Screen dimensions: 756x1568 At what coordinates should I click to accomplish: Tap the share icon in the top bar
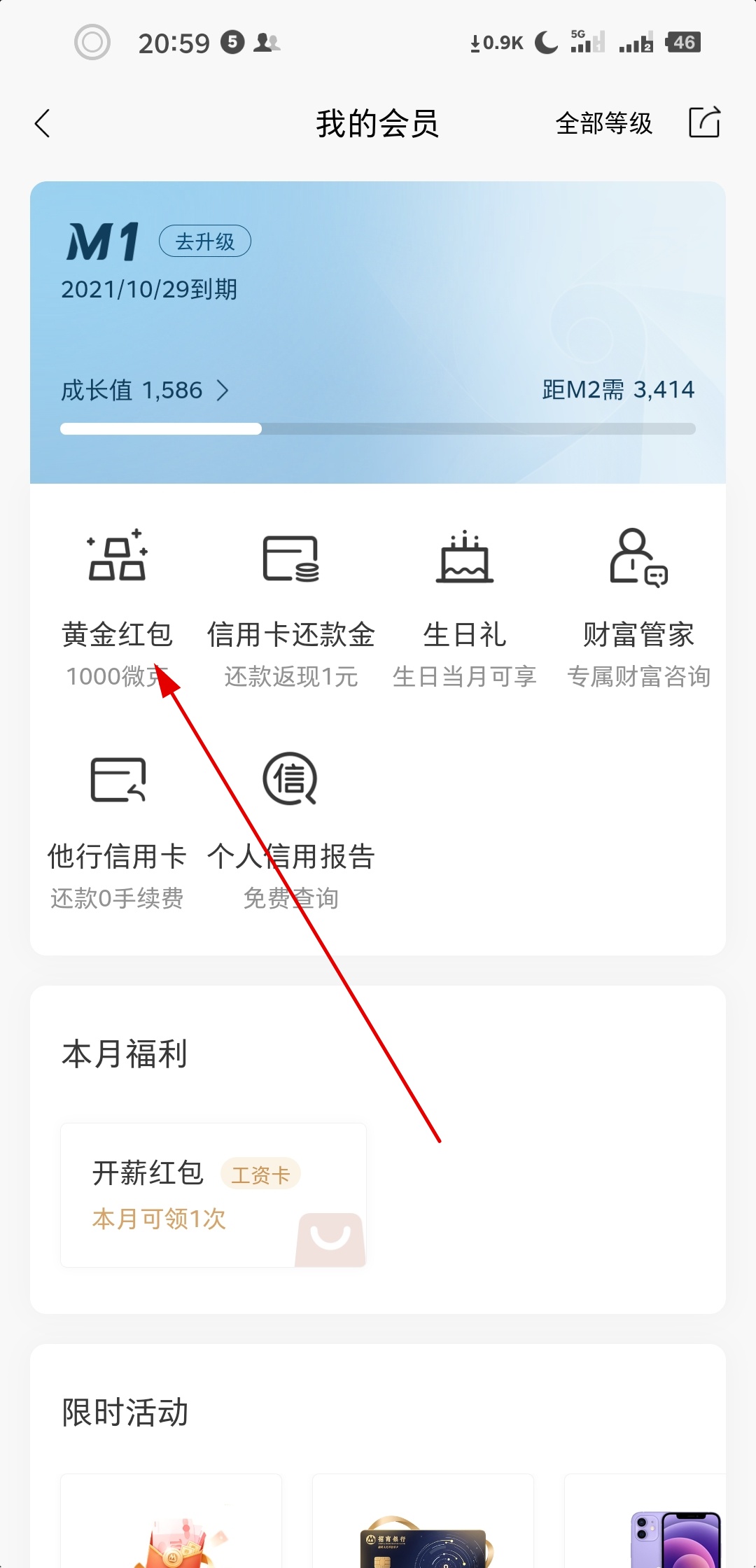point(704,123)
